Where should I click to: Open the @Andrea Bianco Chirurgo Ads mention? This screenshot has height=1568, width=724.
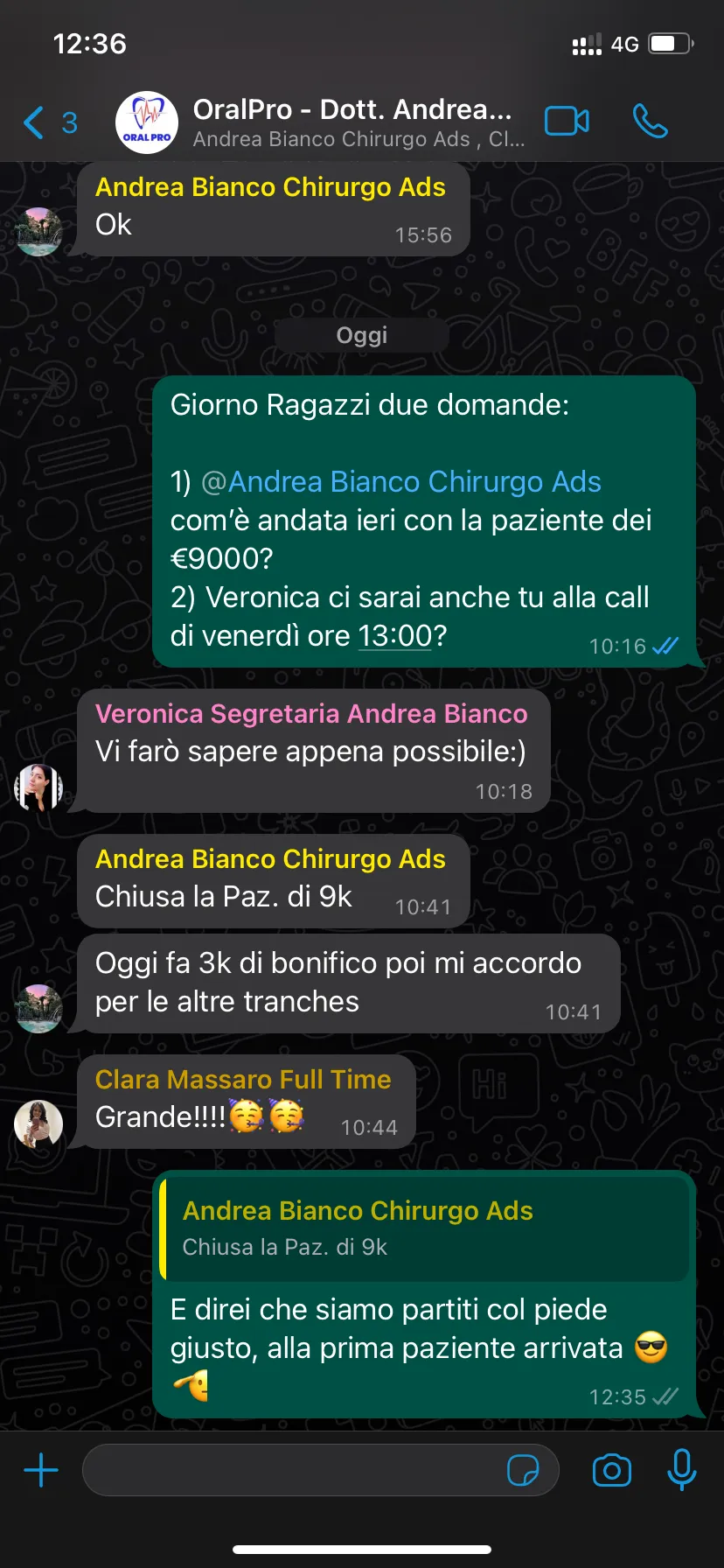[x=401, y=482]
